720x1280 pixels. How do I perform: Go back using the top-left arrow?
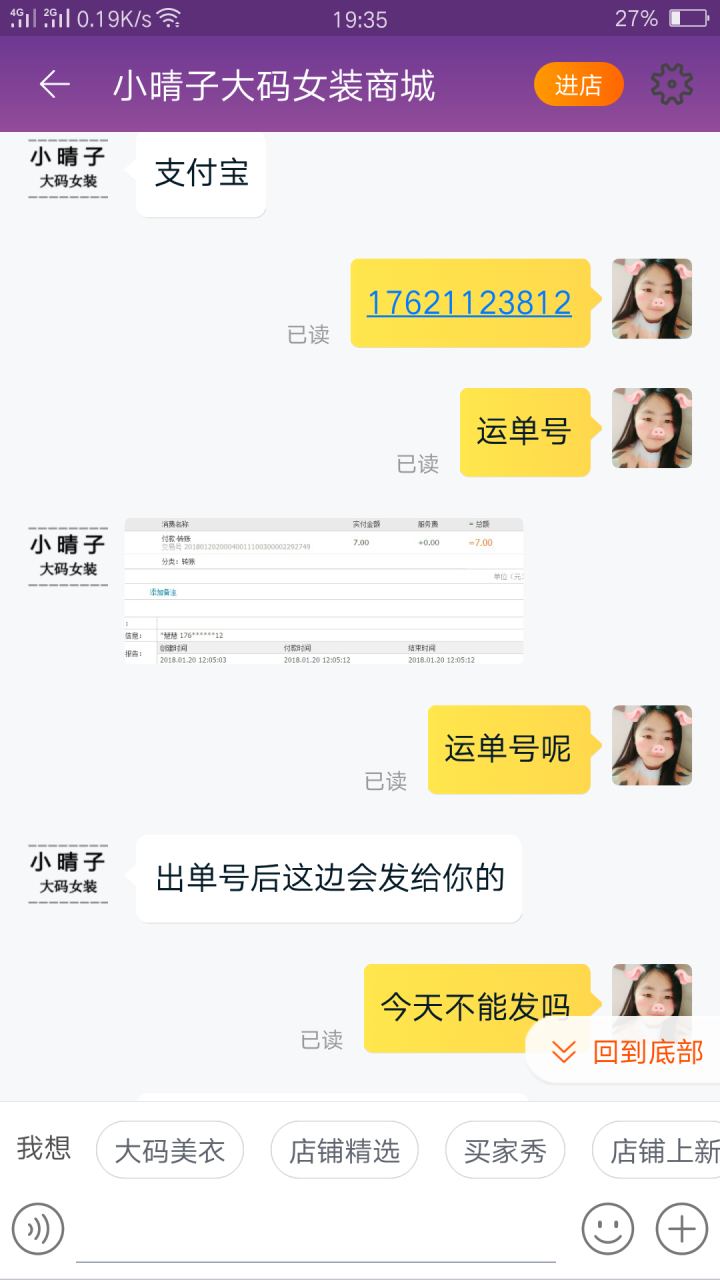54,85
